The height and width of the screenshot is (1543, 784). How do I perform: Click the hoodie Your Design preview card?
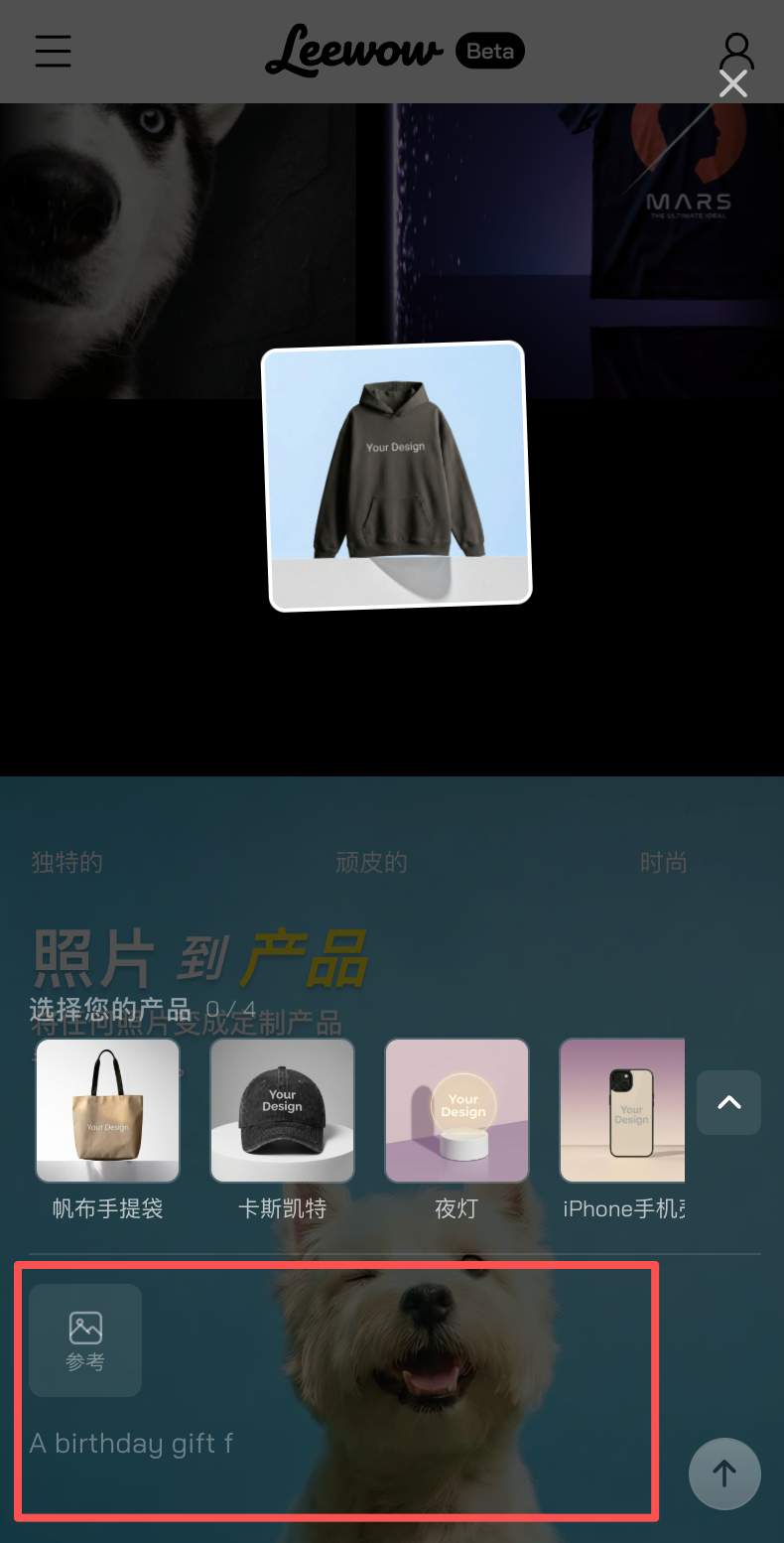[394, 475]
